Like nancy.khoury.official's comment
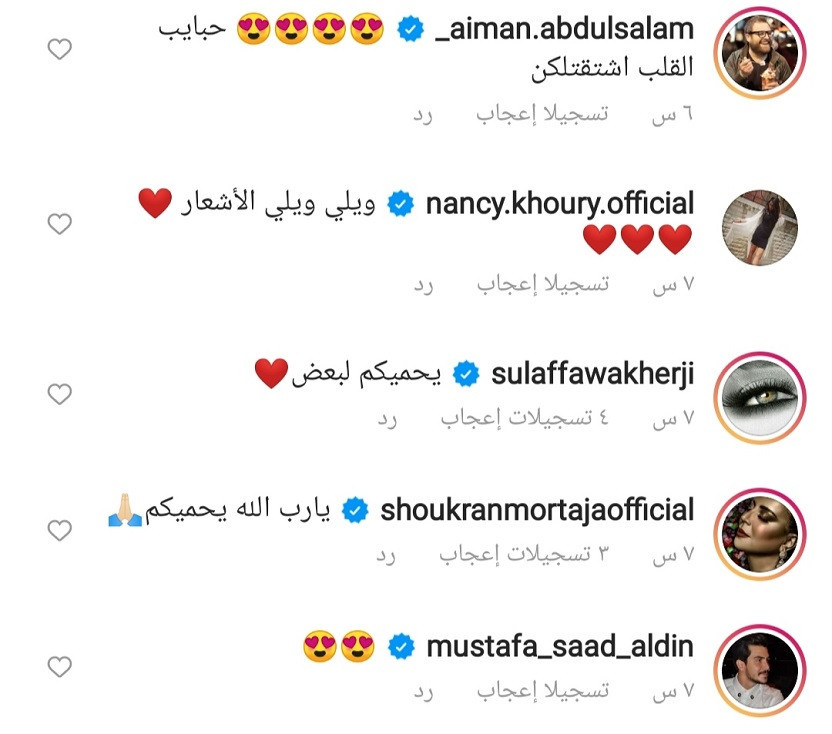This screenshot has height=734, width=832. point(60,223)
